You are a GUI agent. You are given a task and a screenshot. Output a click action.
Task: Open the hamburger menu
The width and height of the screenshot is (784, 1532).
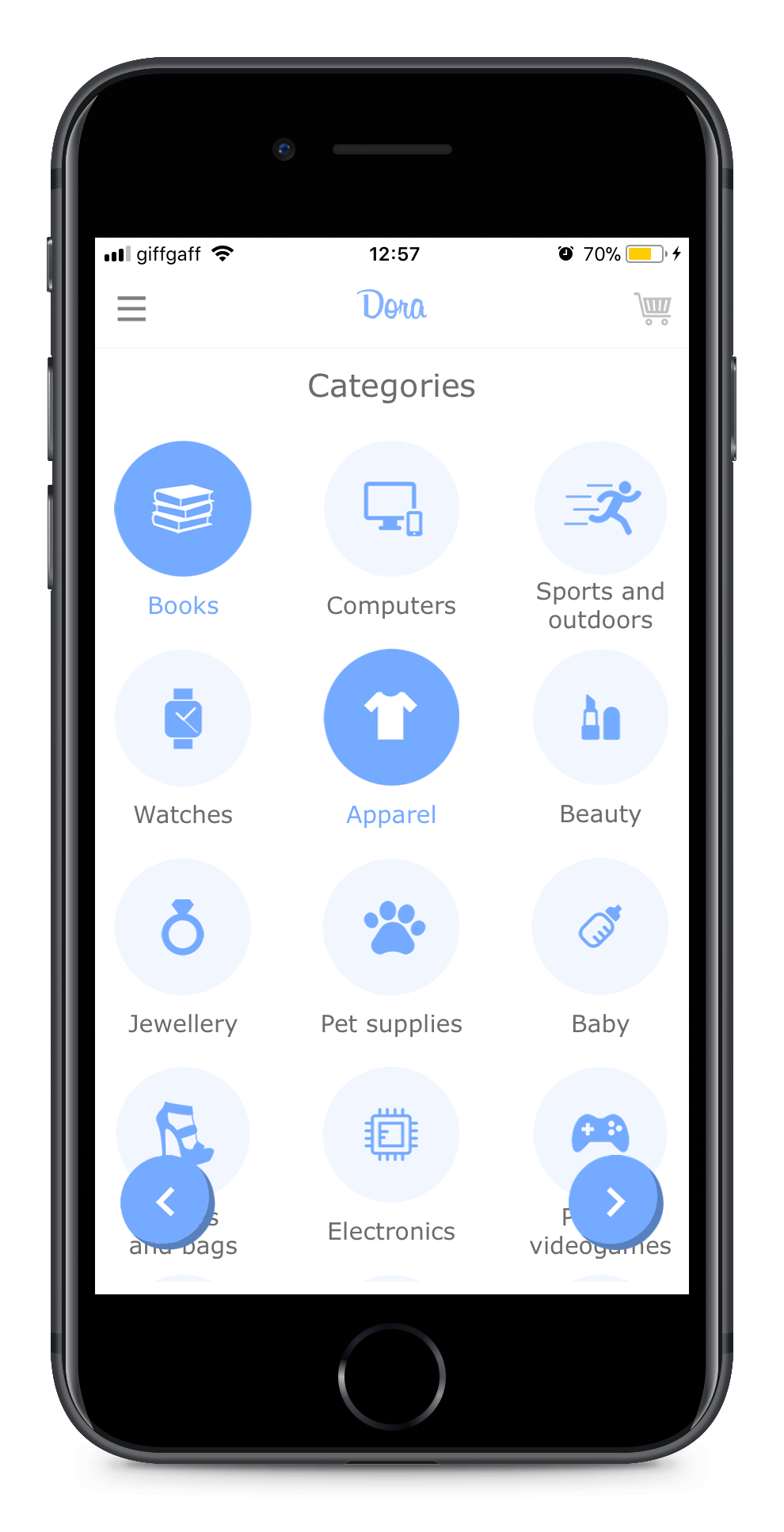coord(131,308)
